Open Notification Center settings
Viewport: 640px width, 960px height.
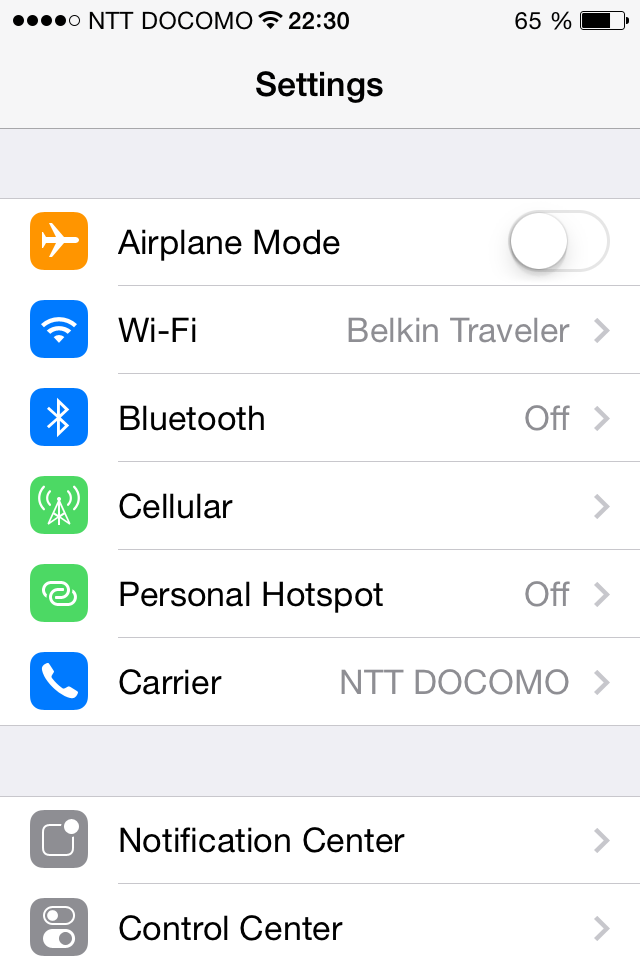(x=320, y=840)
